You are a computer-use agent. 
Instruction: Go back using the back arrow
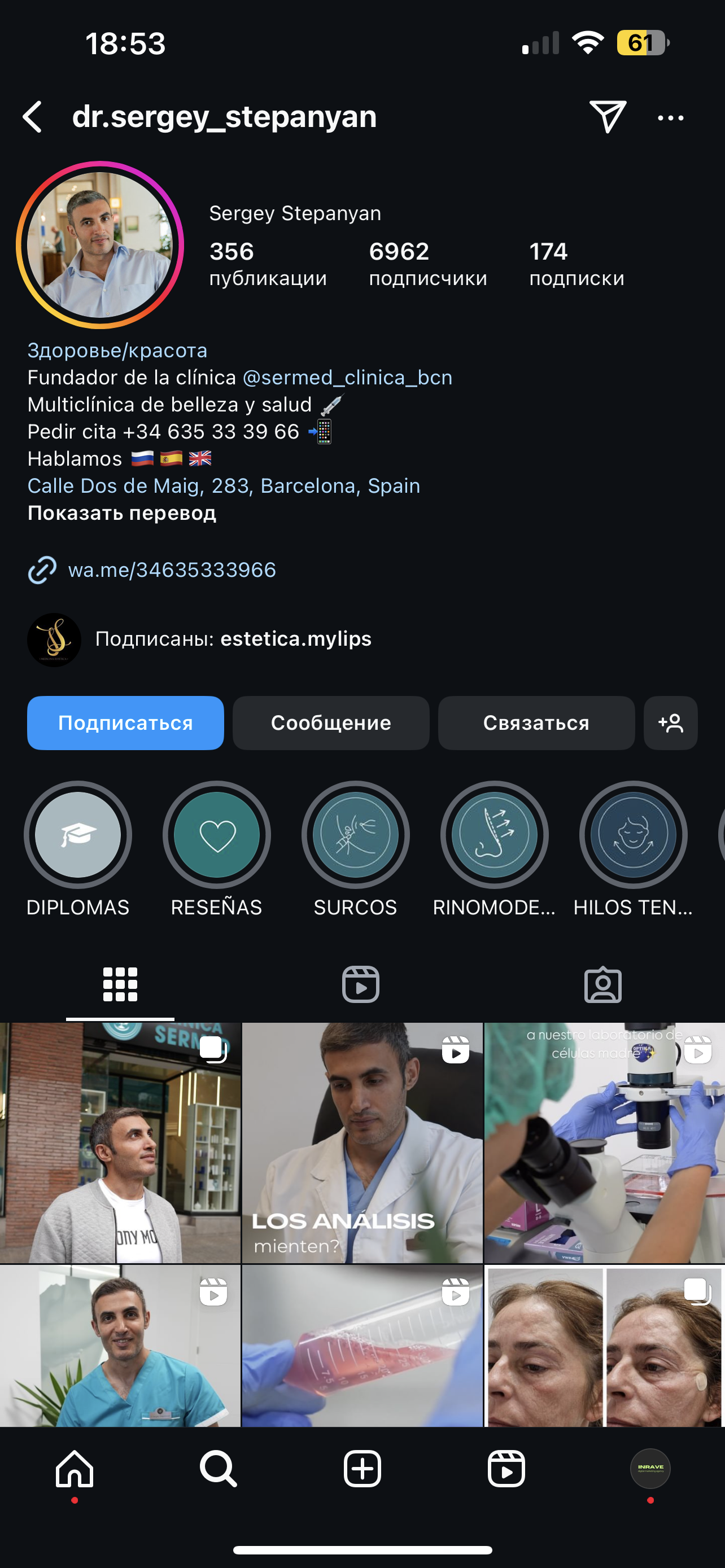pos(32,117)
